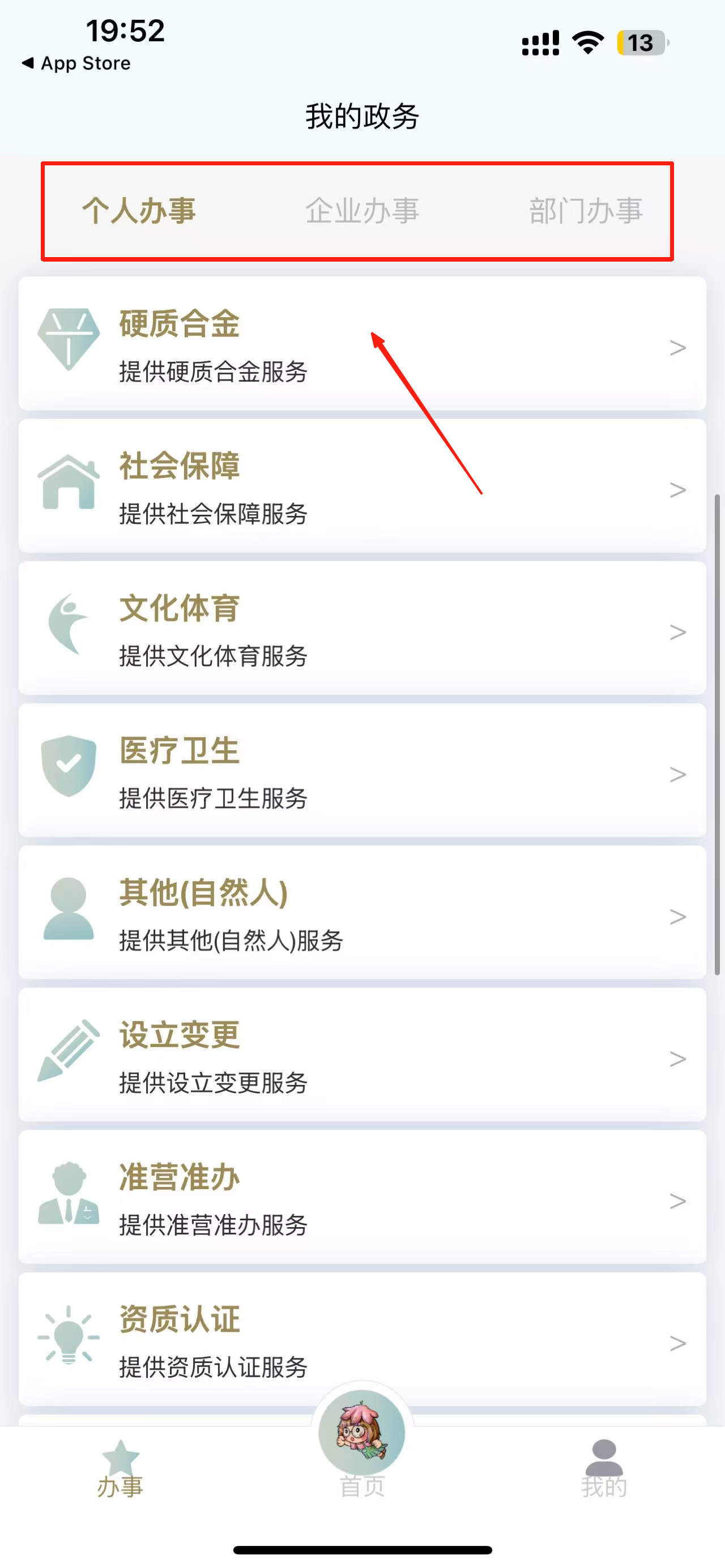Image resolution: width=725 pixels, height=1568 pixels.
Task: Open the 设立变更 service row
Action: (361, 1056)
